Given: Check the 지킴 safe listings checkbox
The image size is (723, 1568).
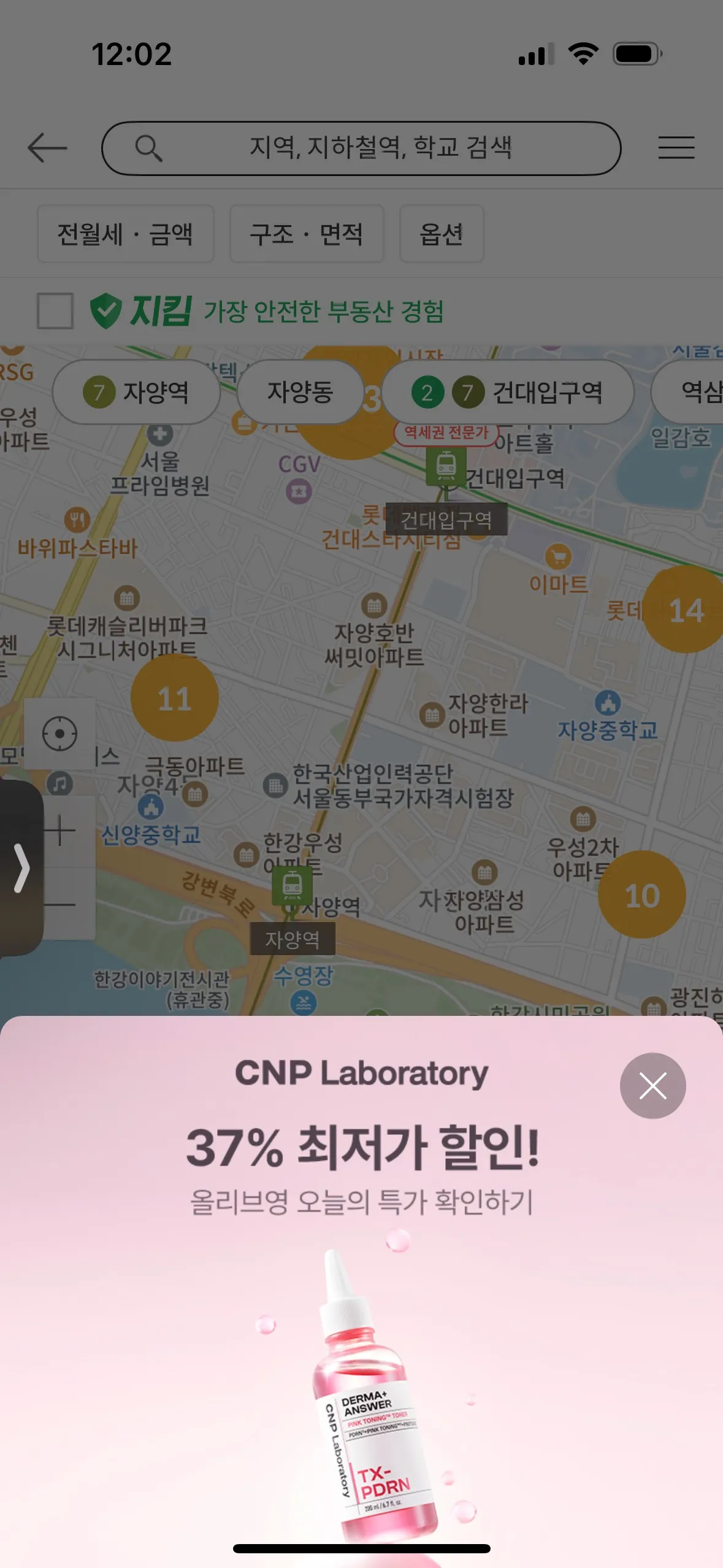Looking at the screenshot, I should pos(55,310).
